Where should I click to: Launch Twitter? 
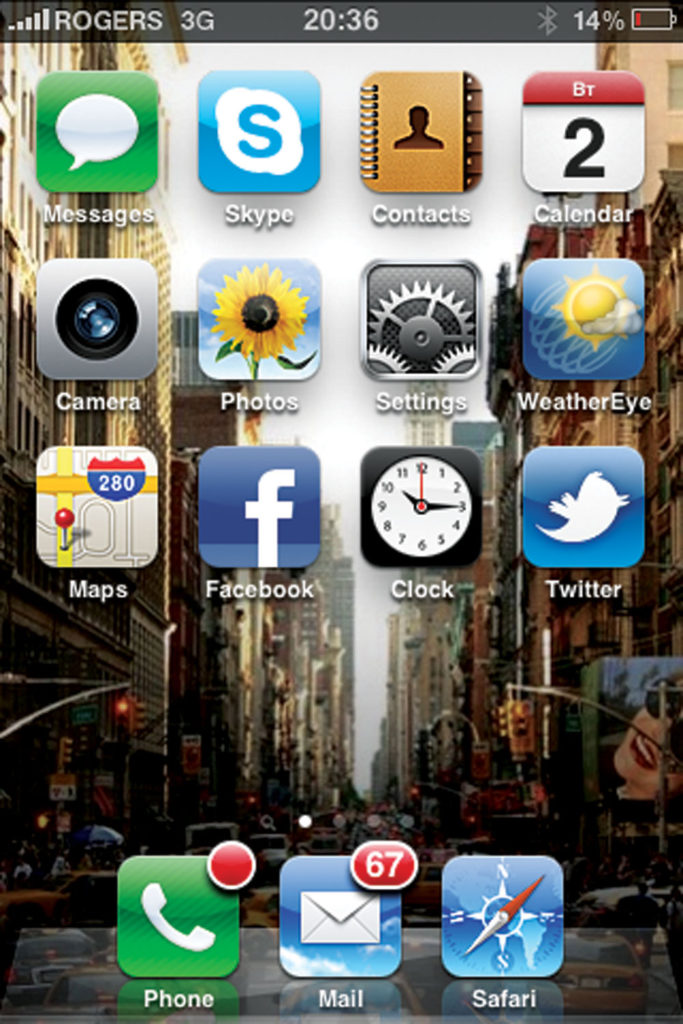point(583,507)
